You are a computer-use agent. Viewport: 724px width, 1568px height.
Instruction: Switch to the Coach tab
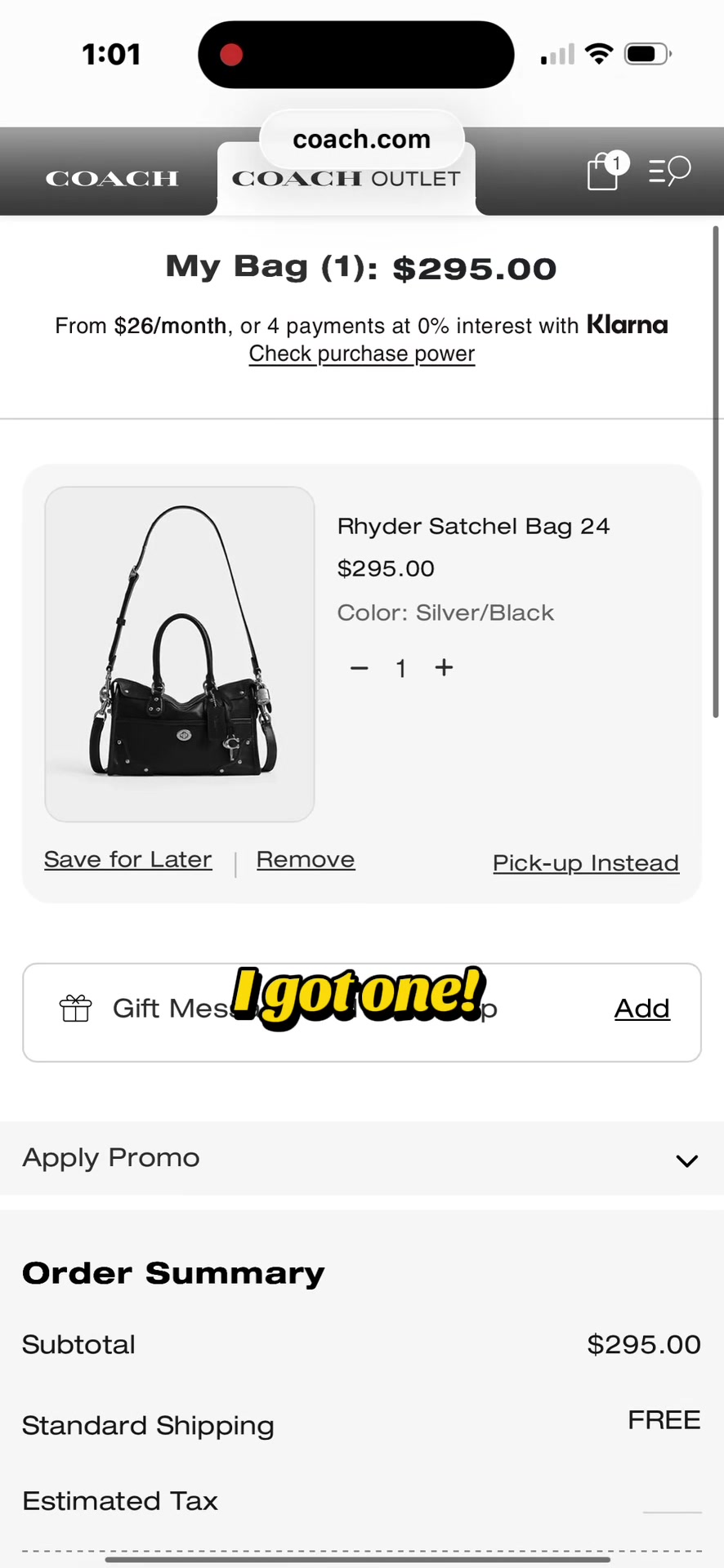tap(112, 178)
